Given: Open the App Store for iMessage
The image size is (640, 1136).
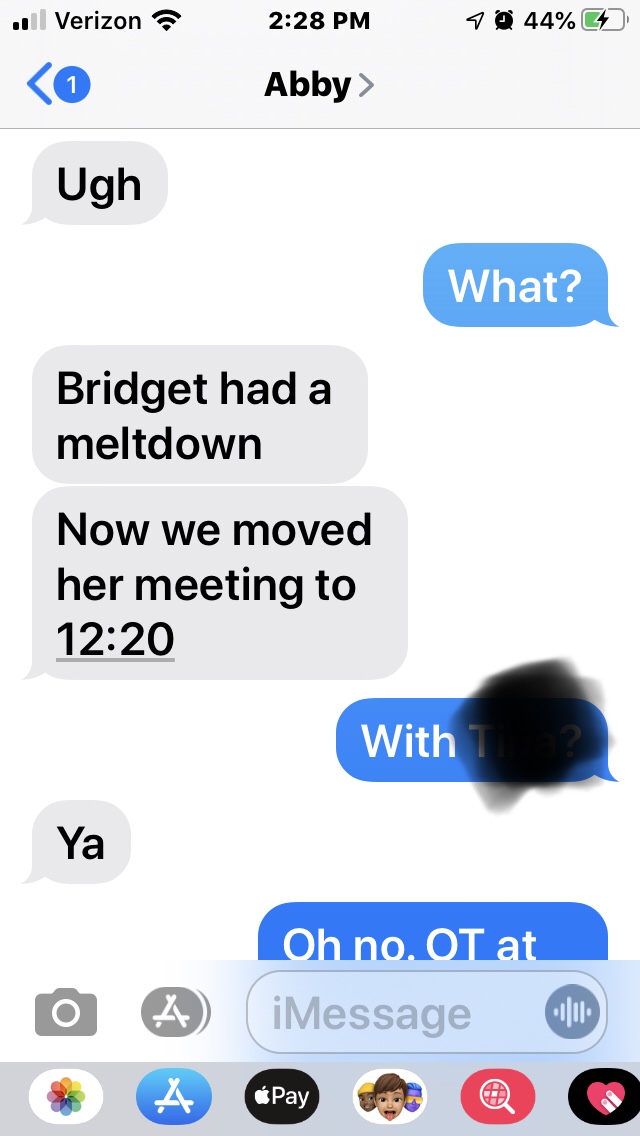Looking at the screenshot, I should pos(174,1096).
